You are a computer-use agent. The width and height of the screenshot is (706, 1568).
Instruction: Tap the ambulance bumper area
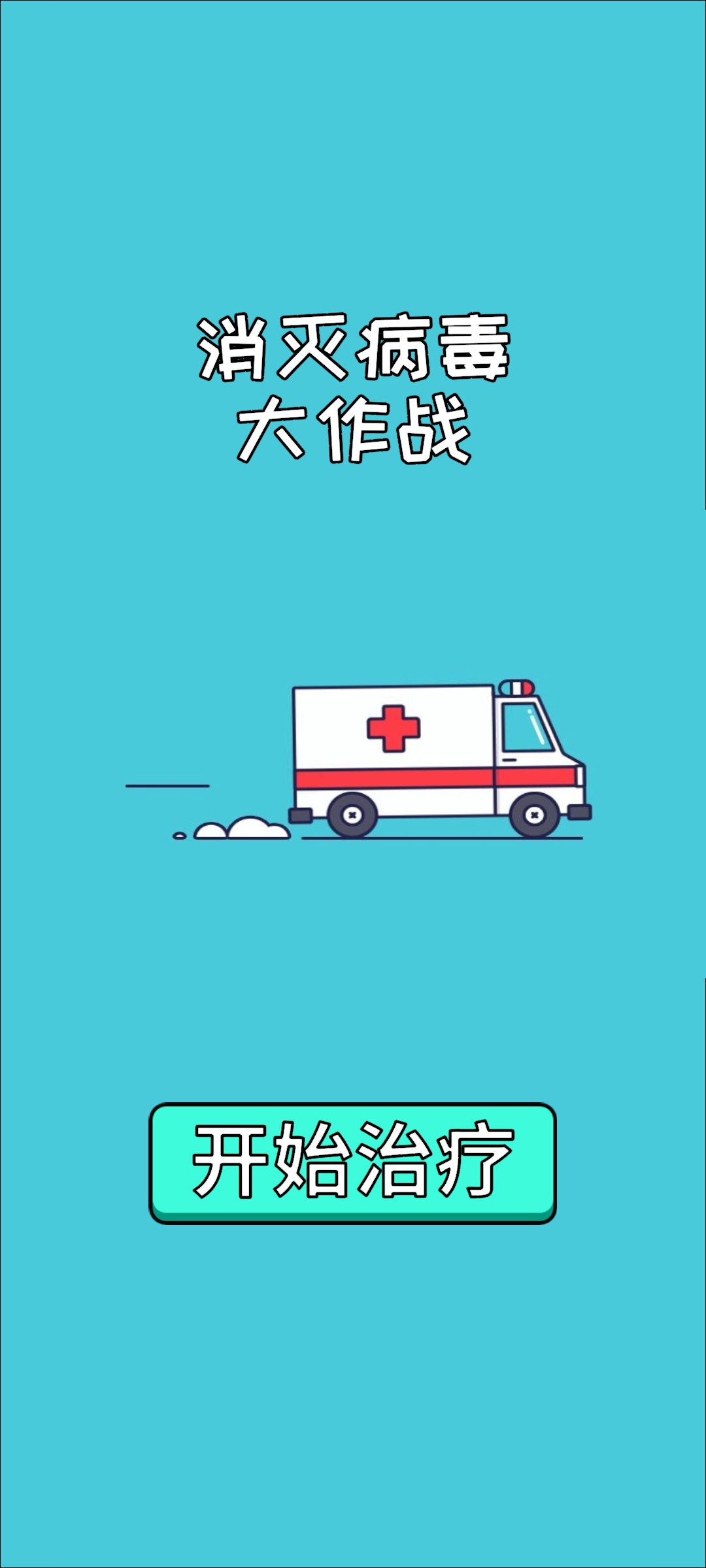pyautogui.click(x=579, y=810)
